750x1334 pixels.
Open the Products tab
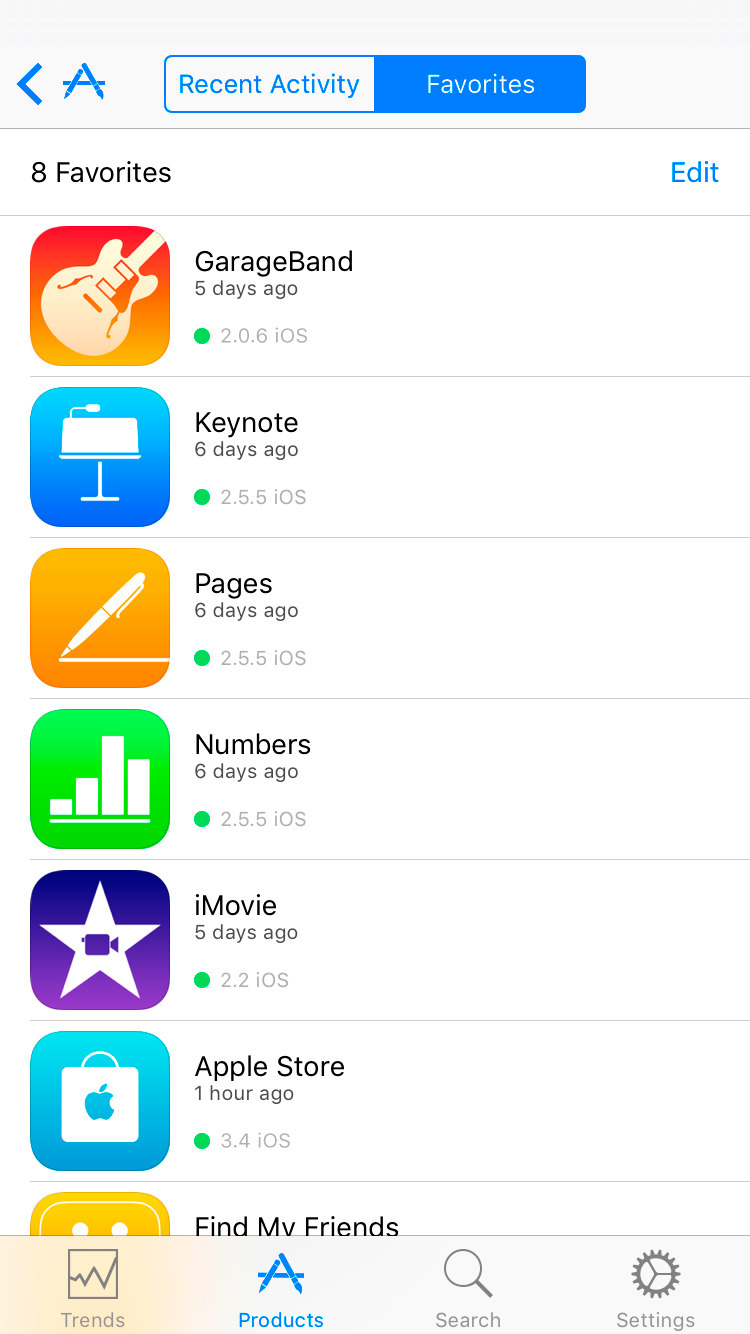click(x=281, y=1288)
